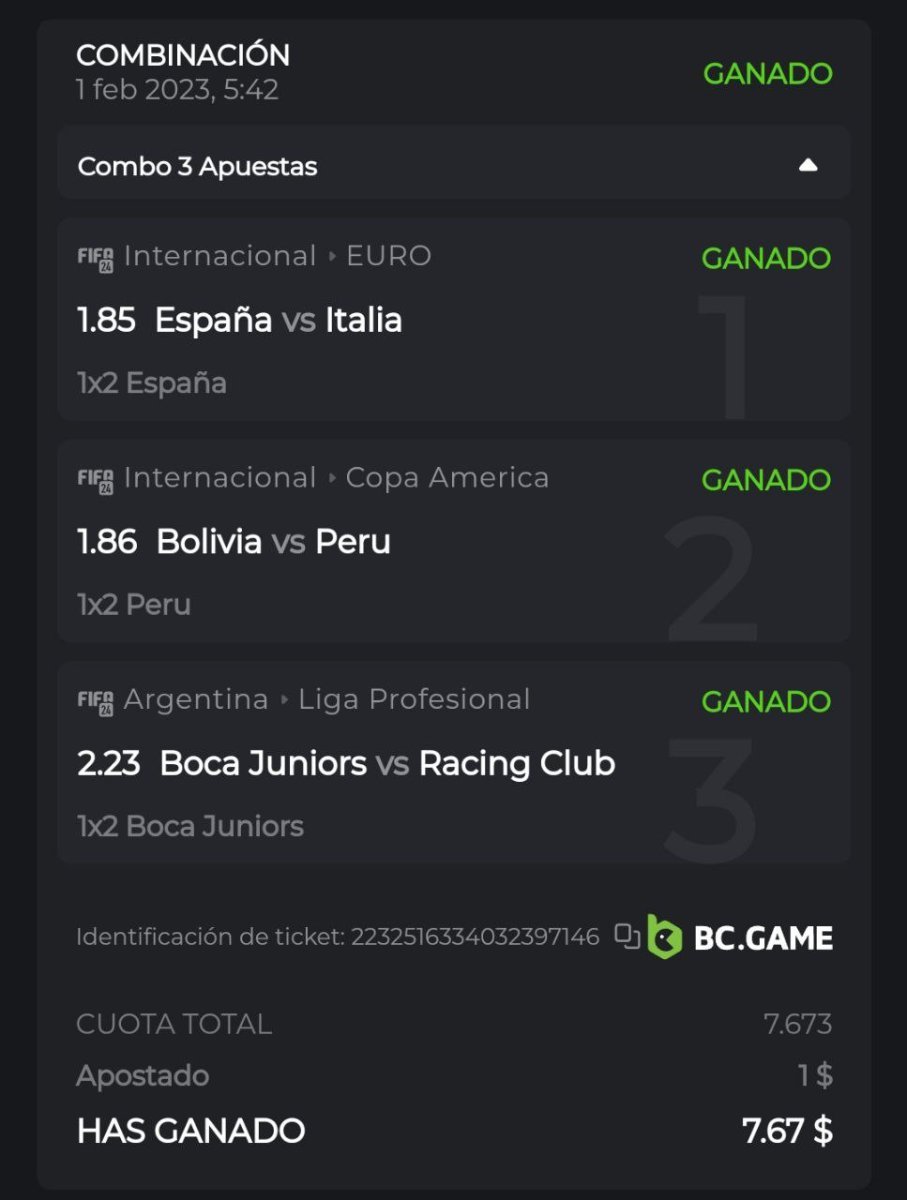Copy the ticket identification number
Viewport: 907px width, 1200px height.
[627, 936]
